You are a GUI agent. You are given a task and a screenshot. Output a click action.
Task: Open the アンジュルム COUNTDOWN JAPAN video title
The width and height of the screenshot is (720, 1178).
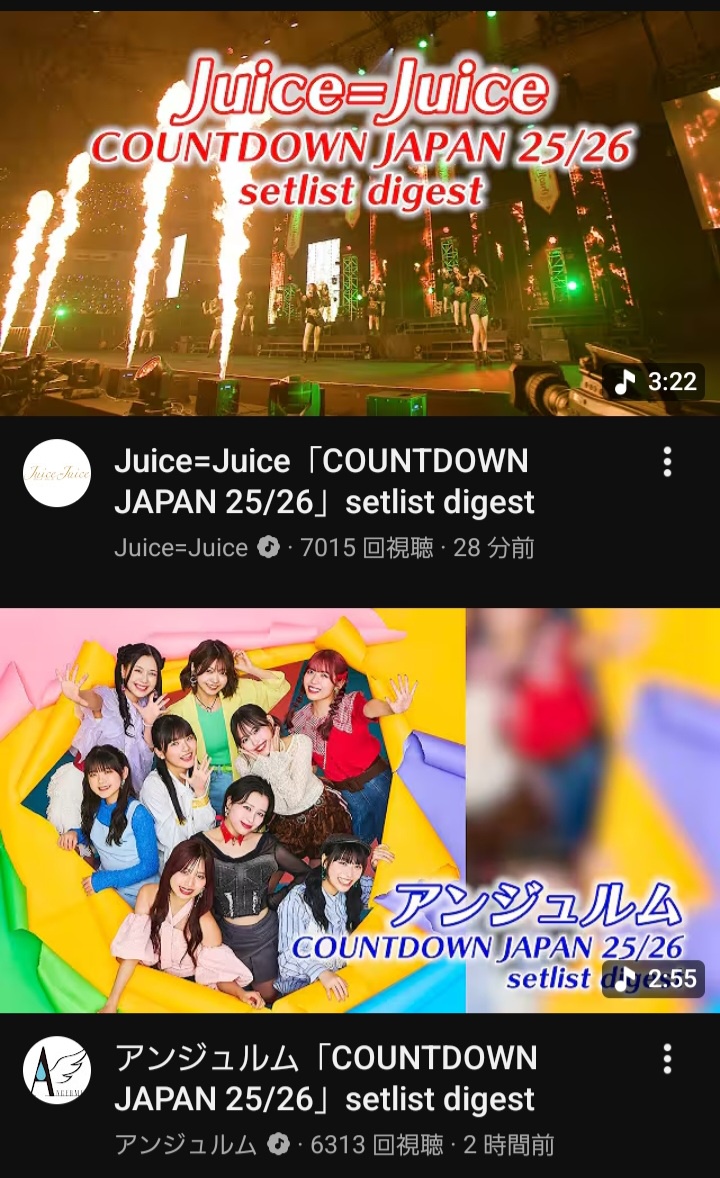[326, 1078]
